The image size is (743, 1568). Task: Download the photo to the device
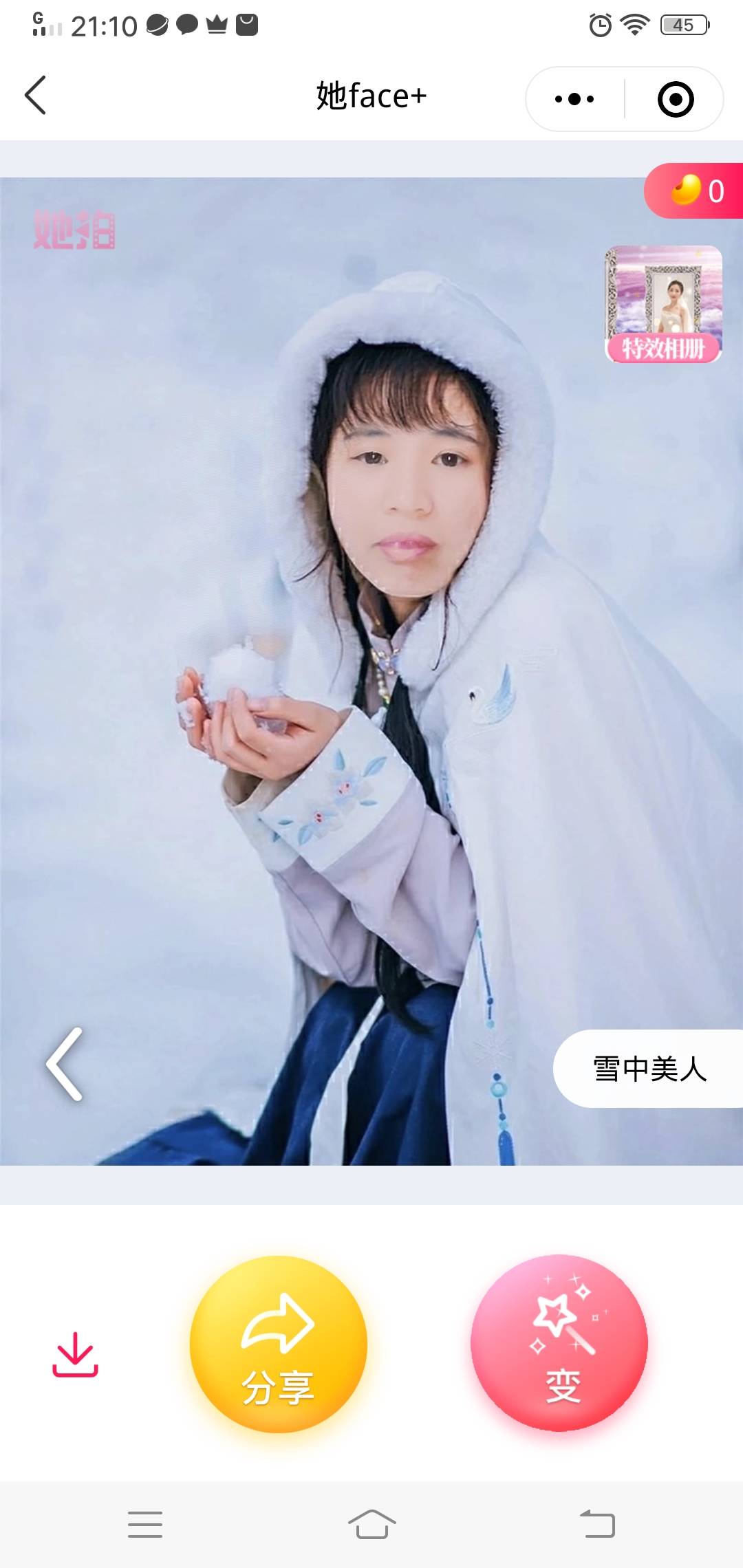tap(75, 1354)
